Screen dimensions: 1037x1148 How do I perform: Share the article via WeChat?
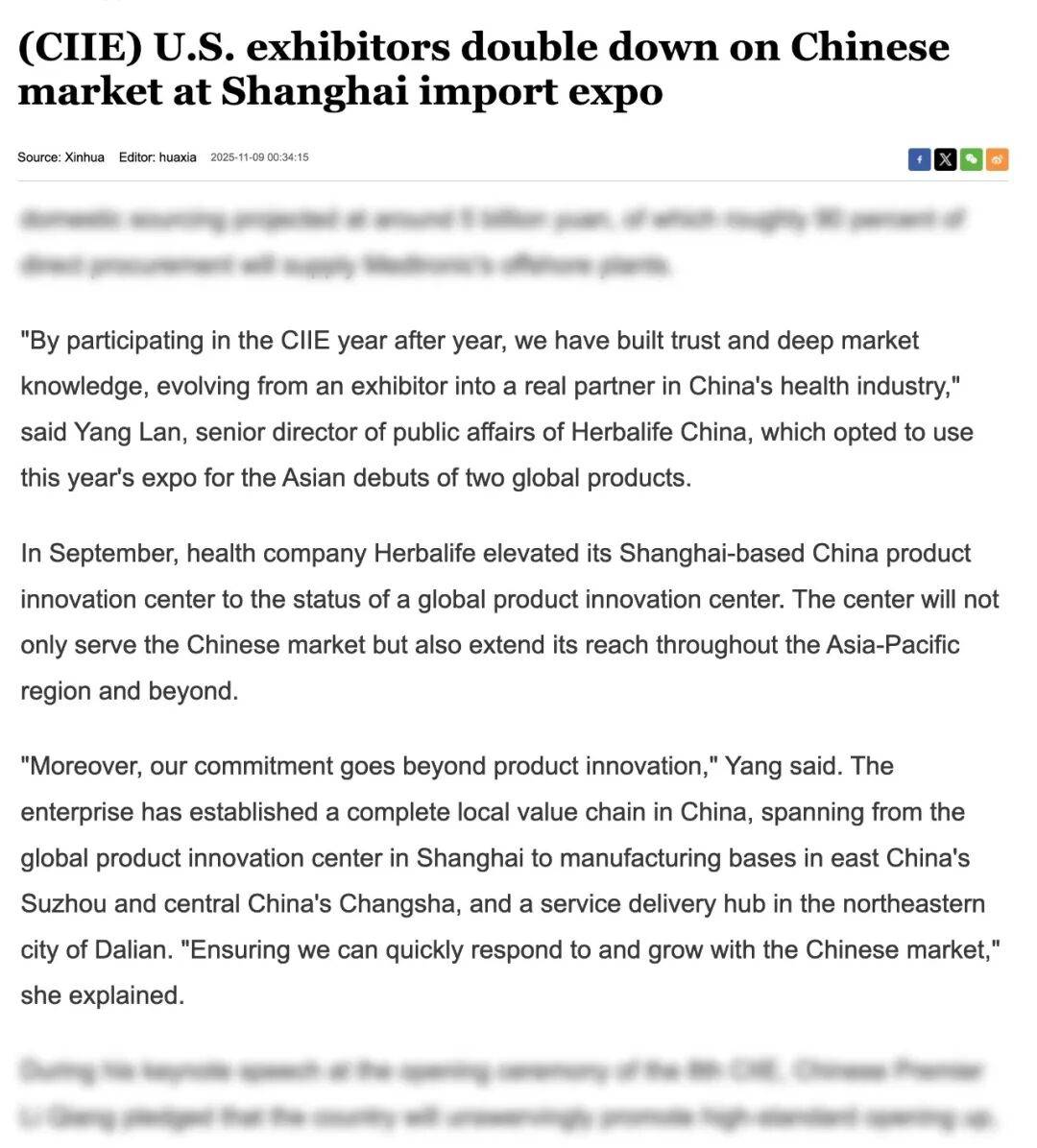971,159
